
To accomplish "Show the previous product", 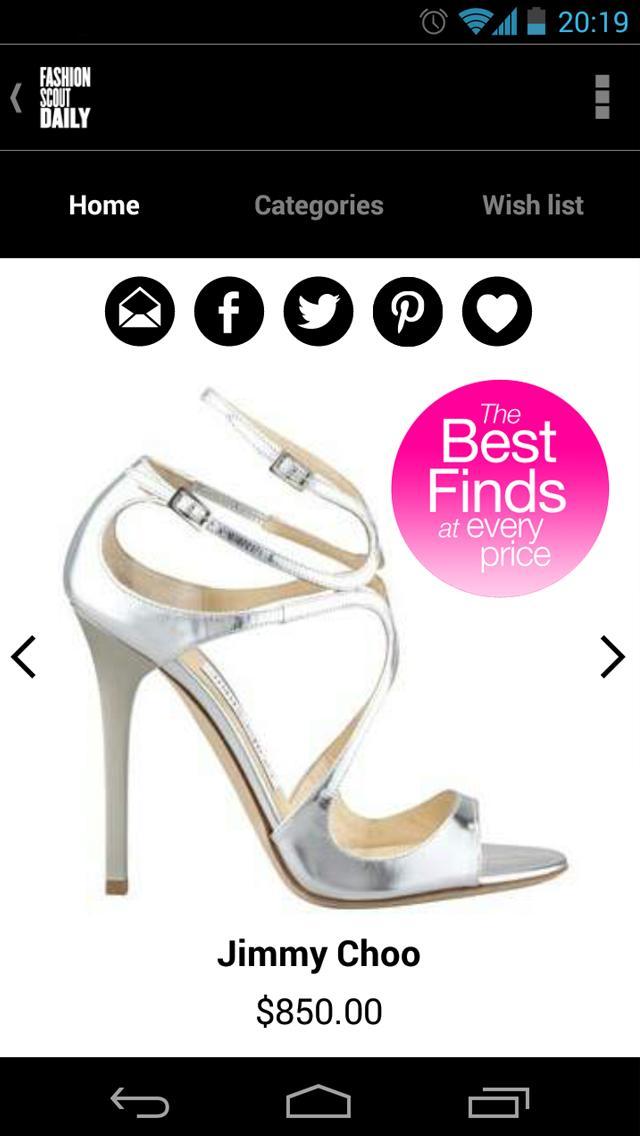I will [x=24, y=657].
